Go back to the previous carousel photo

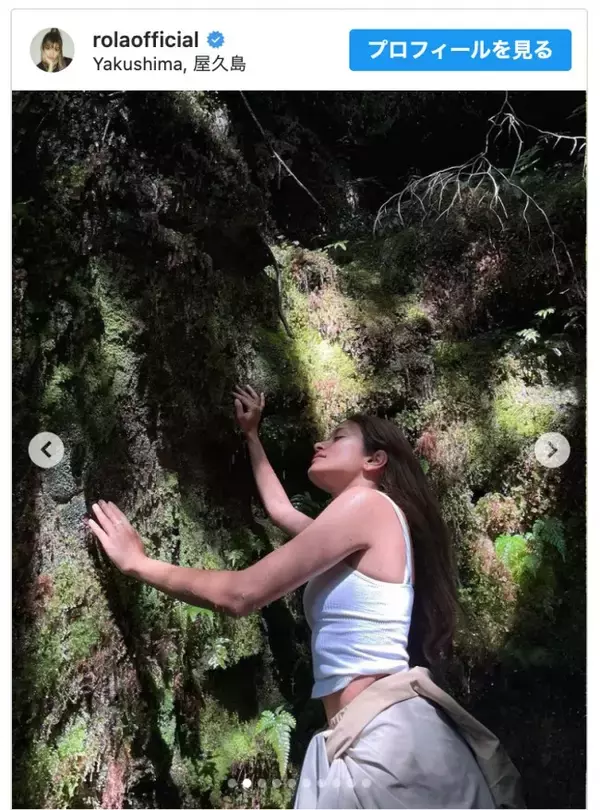tap(46, 450)
